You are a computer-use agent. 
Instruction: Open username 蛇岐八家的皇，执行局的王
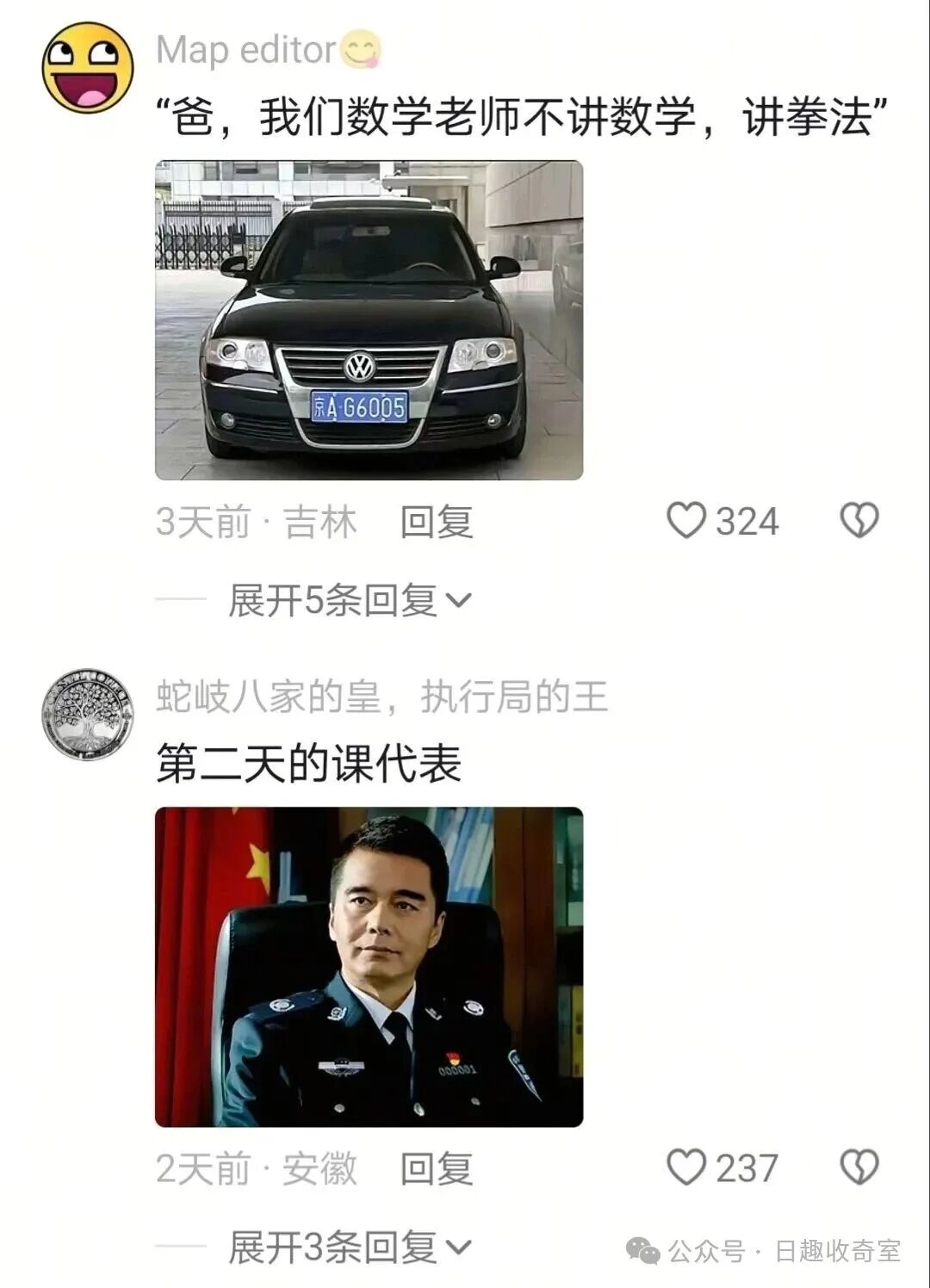point(382,697)
